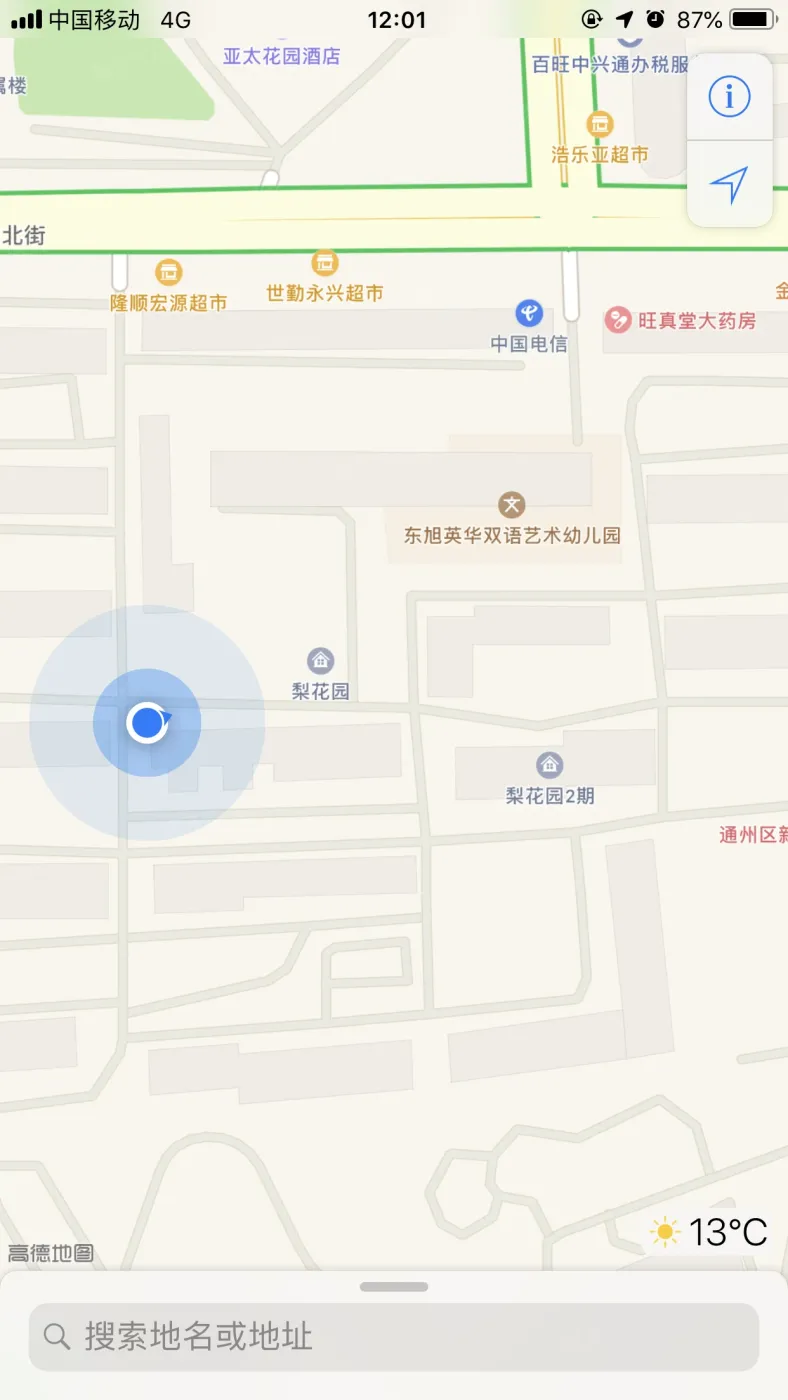Tap the search field for place or address
This screenshot has height=1400, width=788.
point(394,1336)
